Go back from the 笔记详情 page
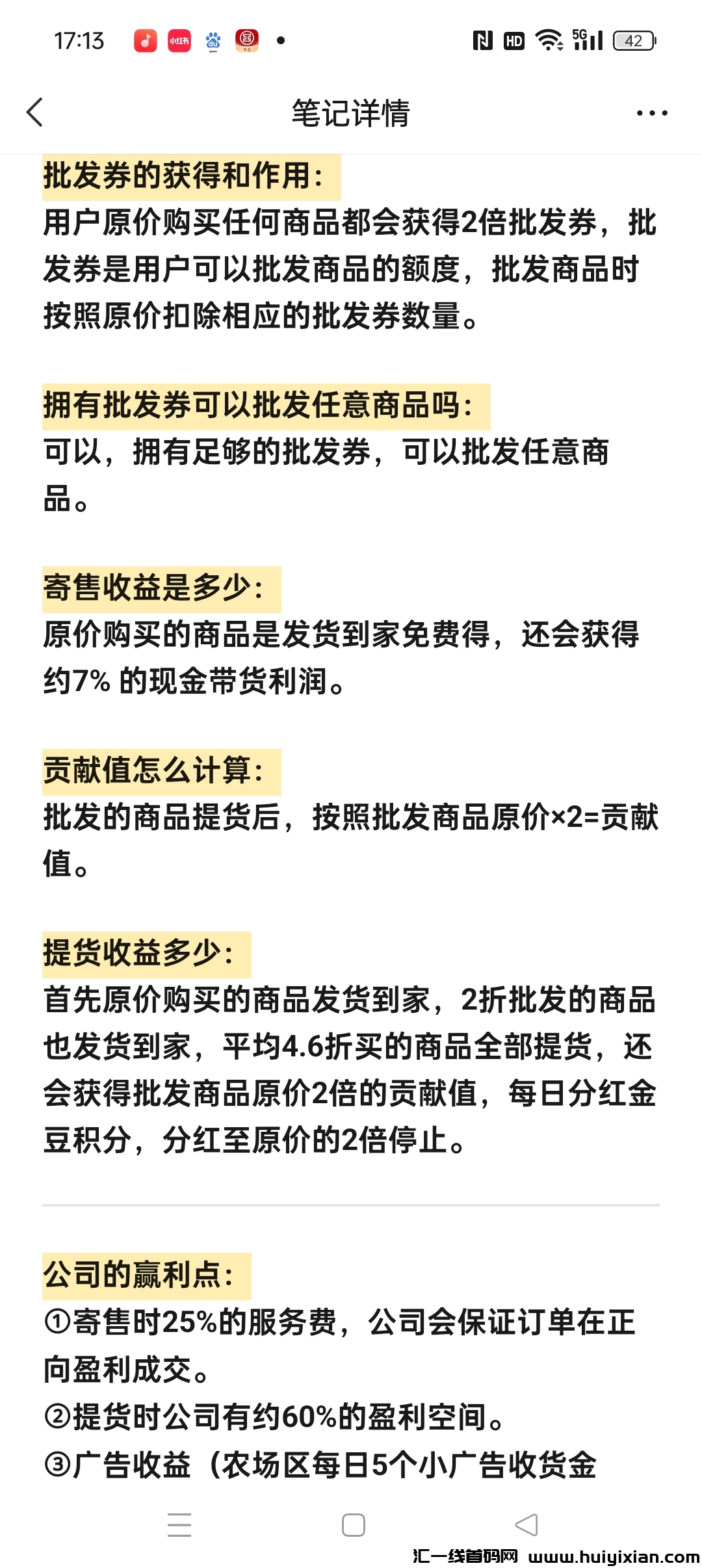Screen dimensions: 702x1568 coord(35,112)
